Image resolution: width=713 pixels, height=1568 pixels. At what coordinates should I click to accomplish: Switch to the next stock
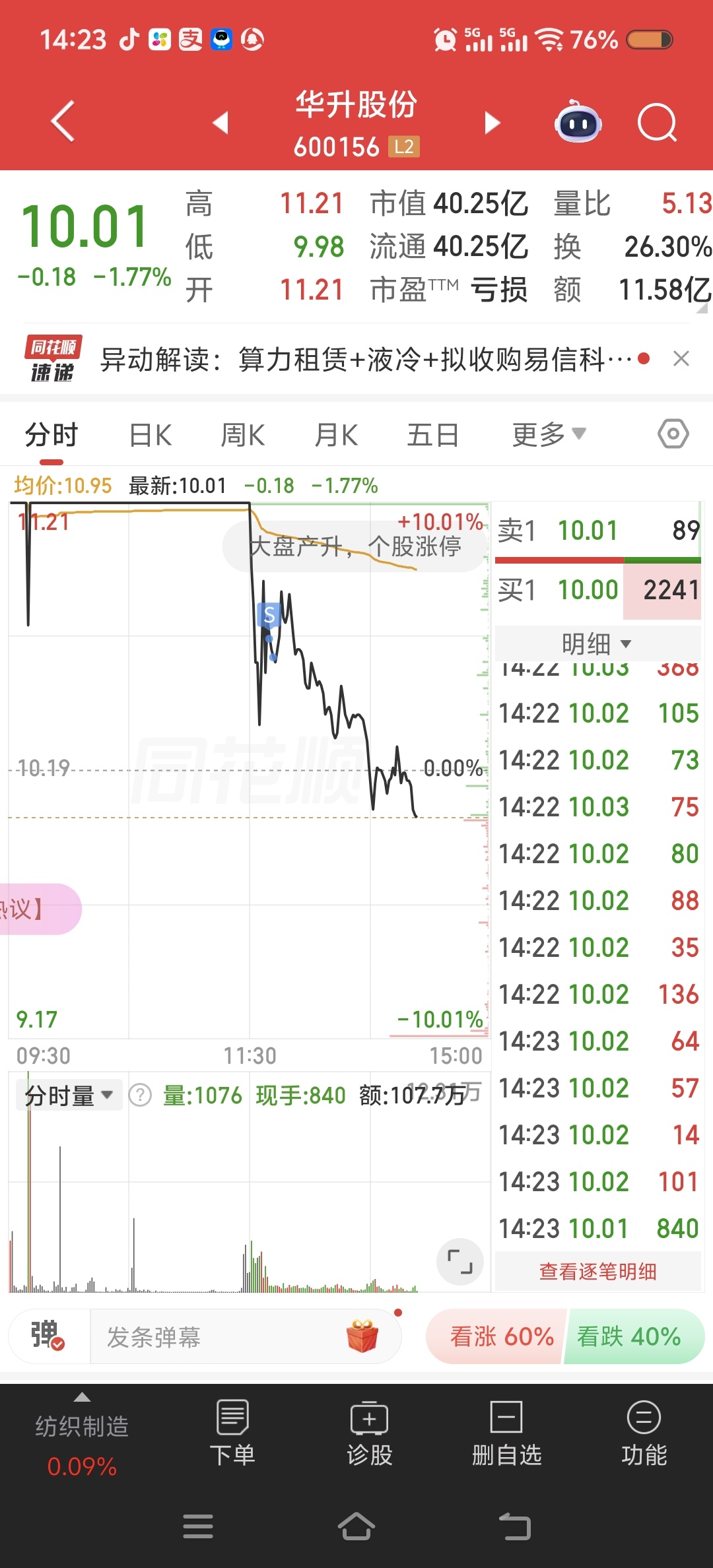[492, 122]
